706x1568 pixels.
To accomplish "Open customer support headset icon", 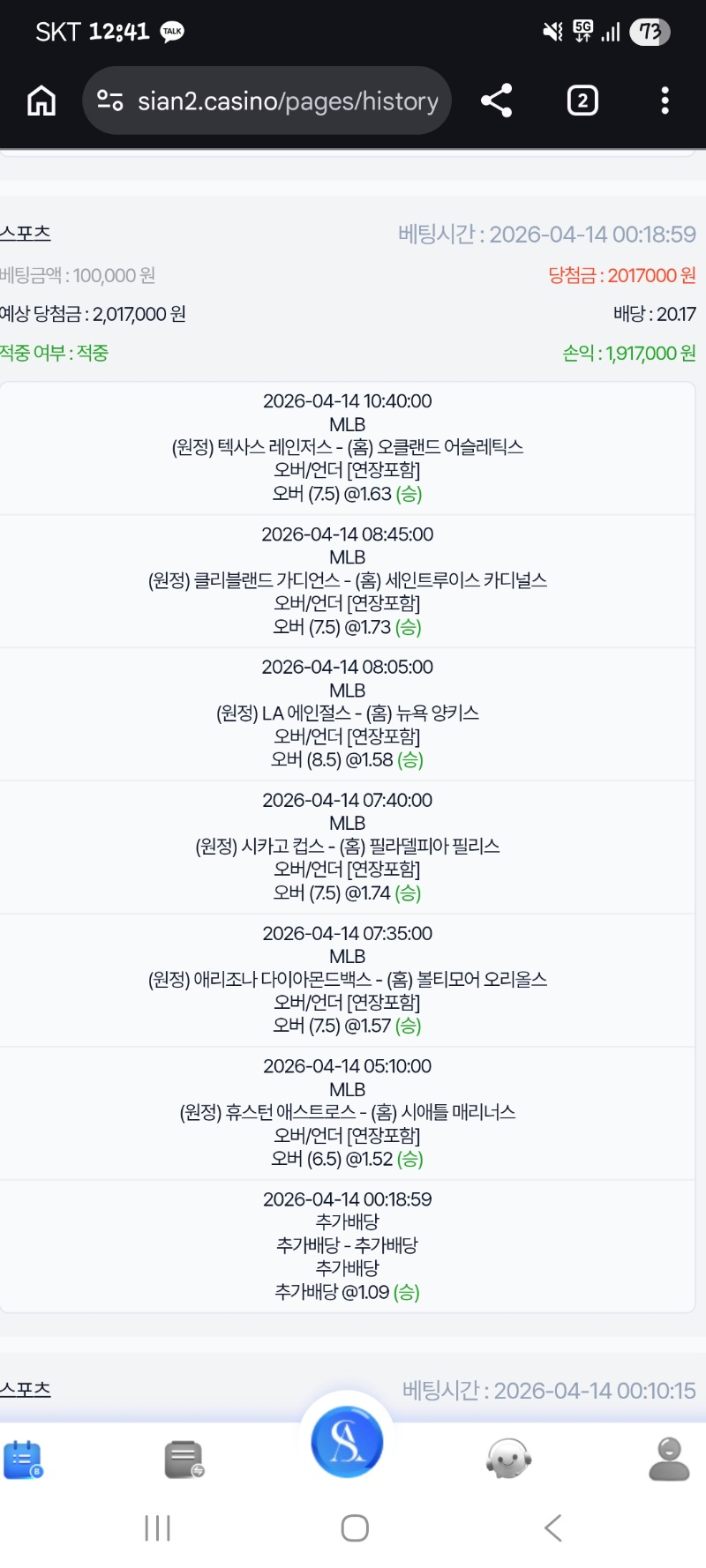I will coord(508,1459).
